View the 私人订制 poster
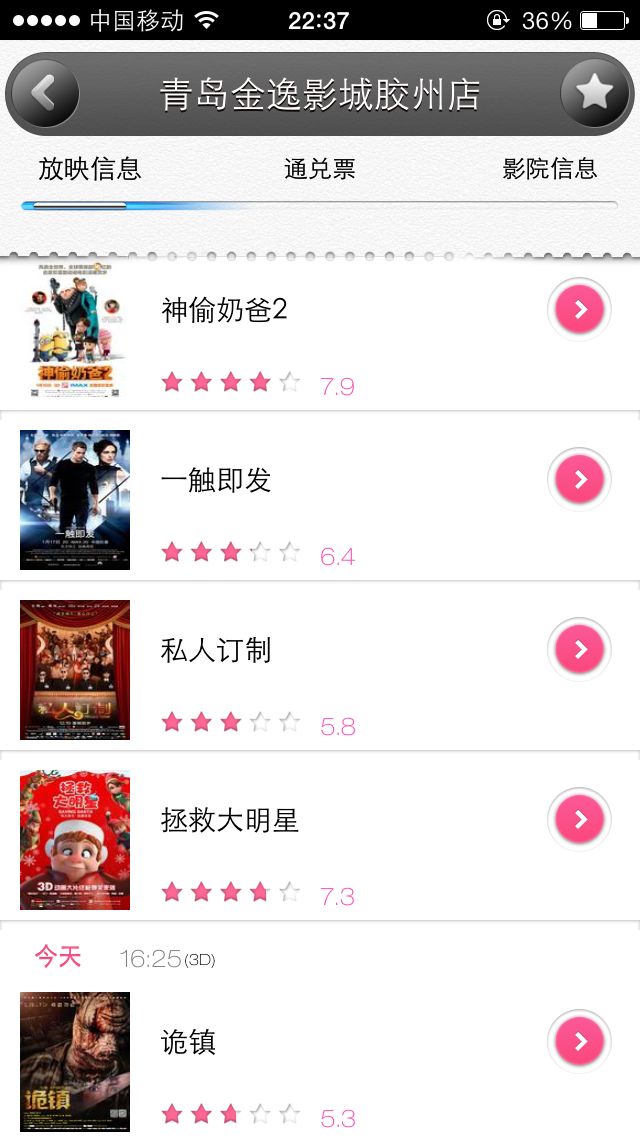 tap(75, 670)
